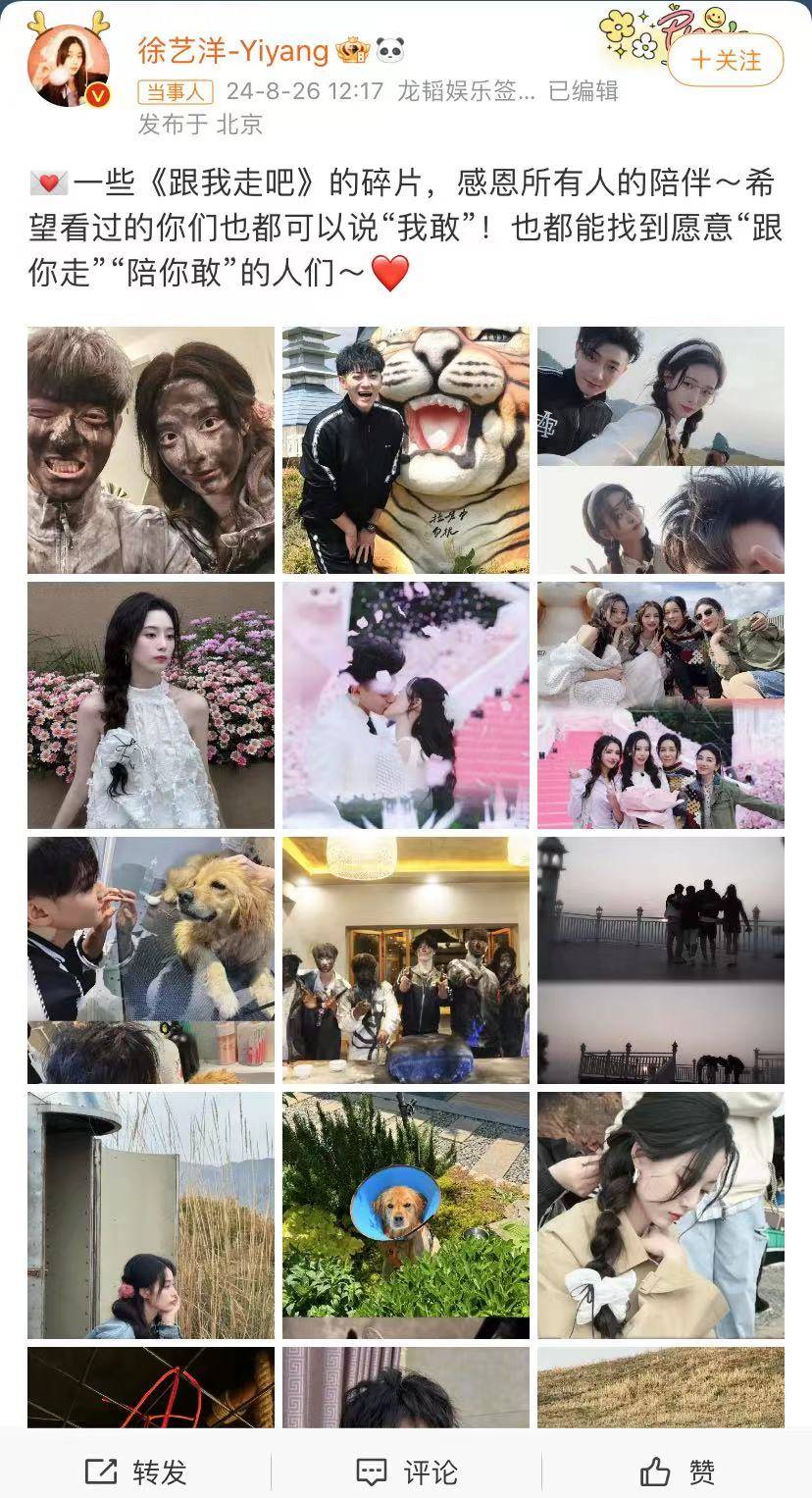This screenshot has height=1498, width=812.
Task: Open the group of four women photo
Action: (x=661, y=705)
